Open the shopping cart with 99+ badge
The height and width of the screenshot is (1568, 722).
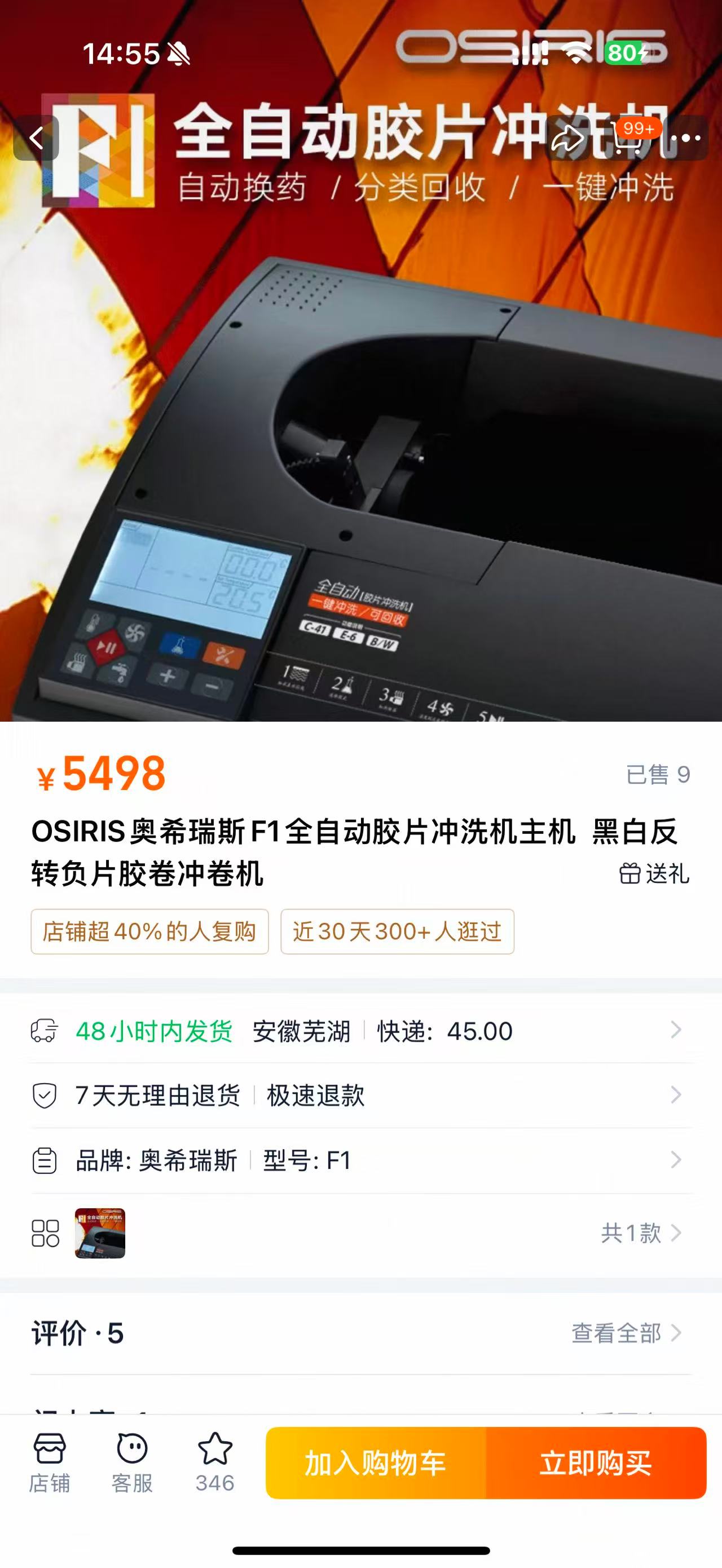[x=627, y=139]
